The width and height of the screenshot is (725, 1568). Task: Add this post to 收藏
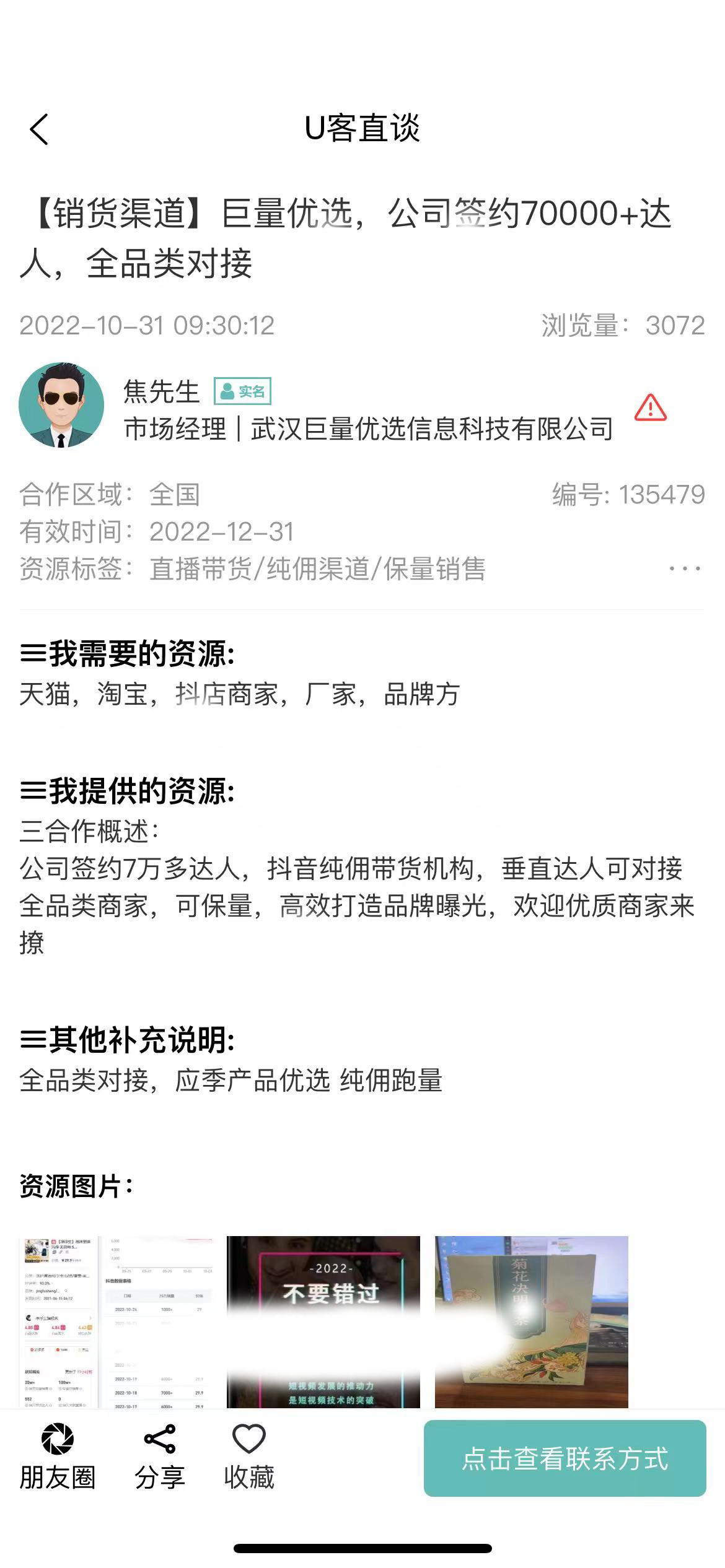[x=248, y=1458]
